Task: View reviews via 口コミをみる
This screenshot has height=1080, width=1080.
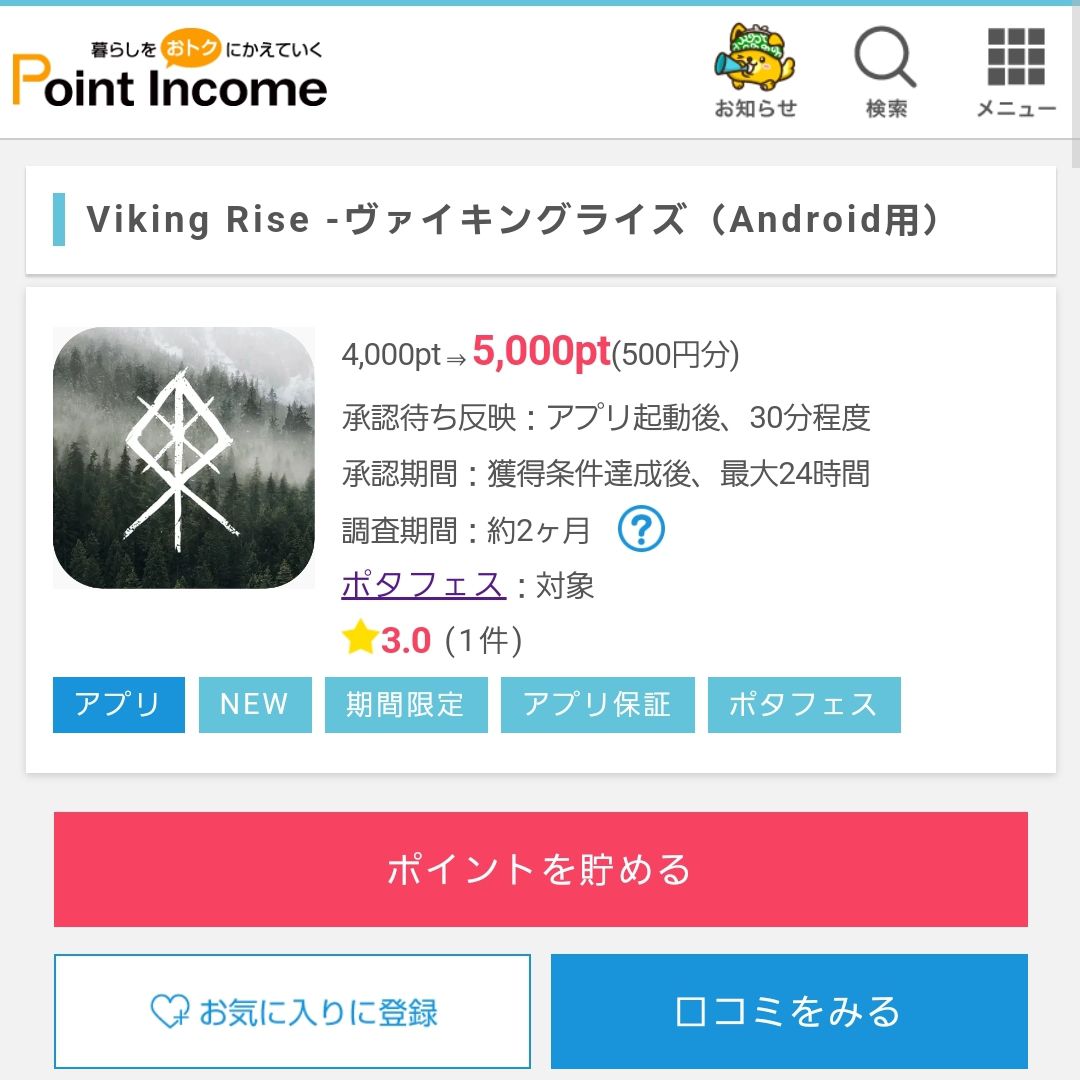Action: click(x=788, y=1011)
